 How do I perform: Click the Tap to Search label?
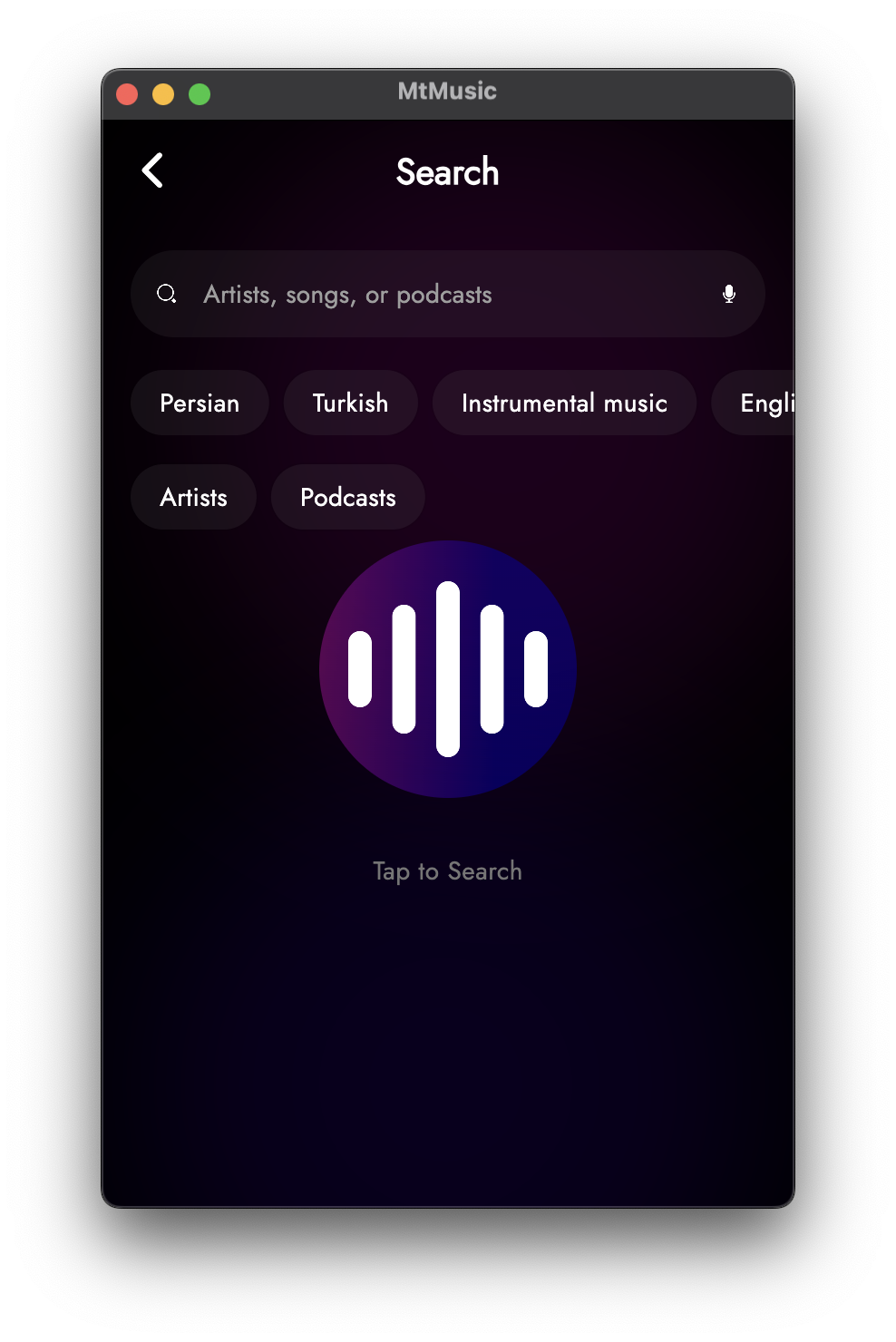(x=448, y=870)
